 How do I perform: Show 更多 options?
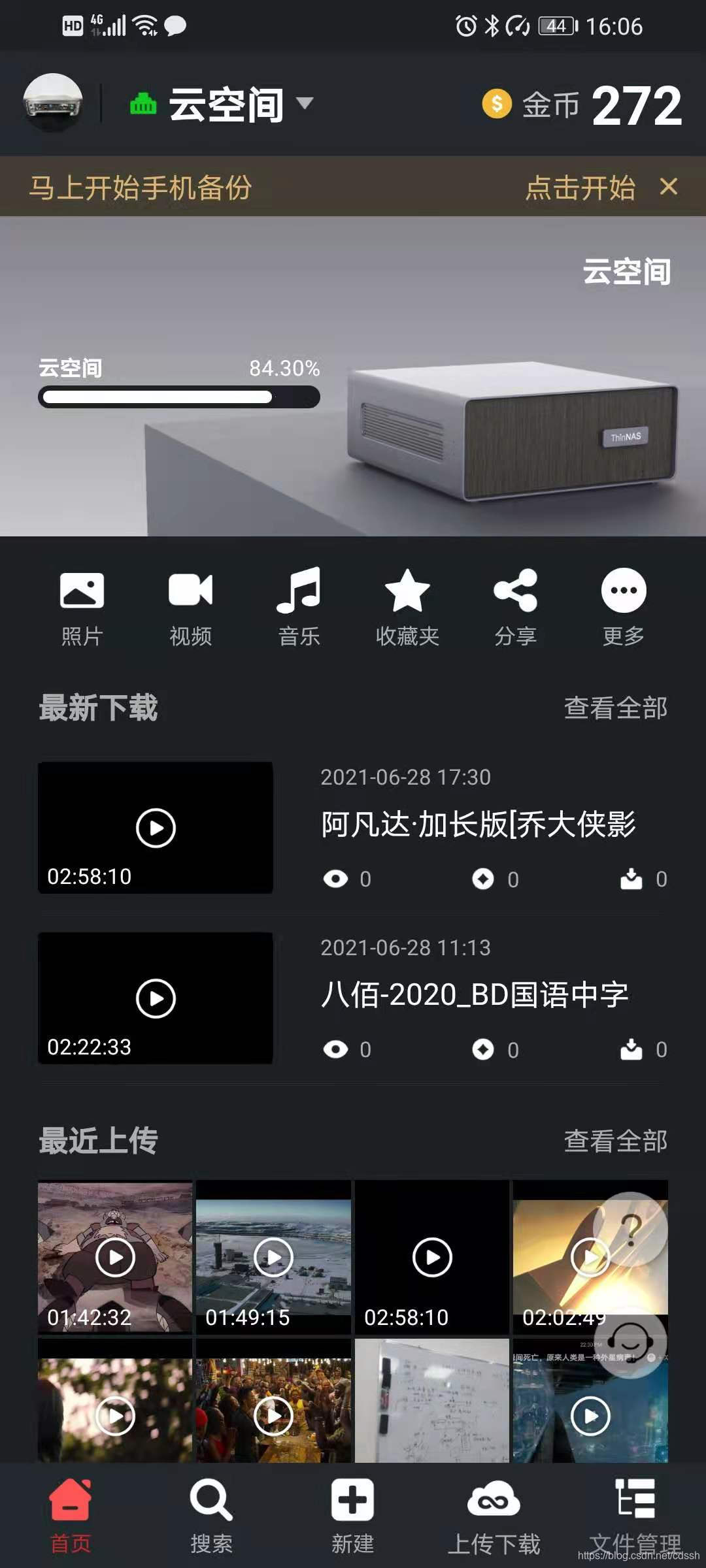[x=624, y=606]
